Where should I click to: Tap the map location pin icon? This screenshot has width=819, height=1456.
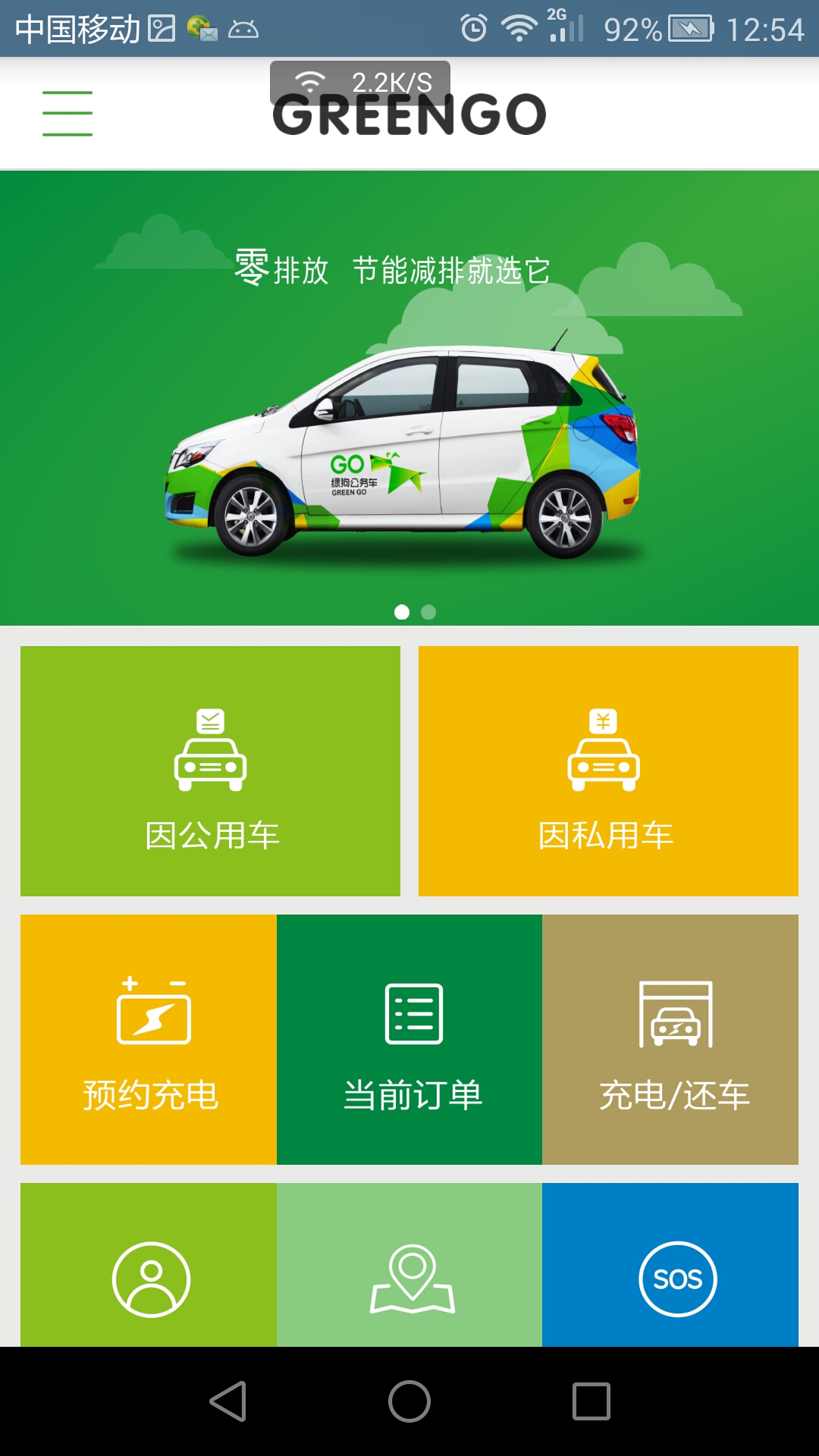pos(412,1278)
